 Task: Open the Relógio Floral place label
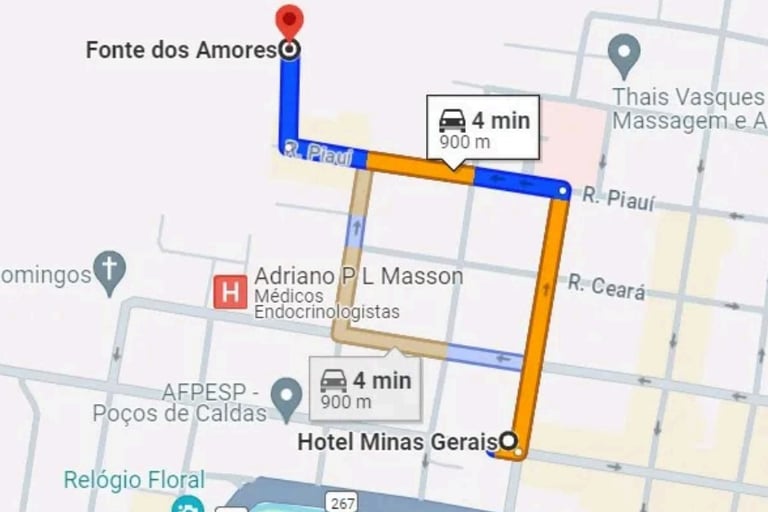(133, 480)
